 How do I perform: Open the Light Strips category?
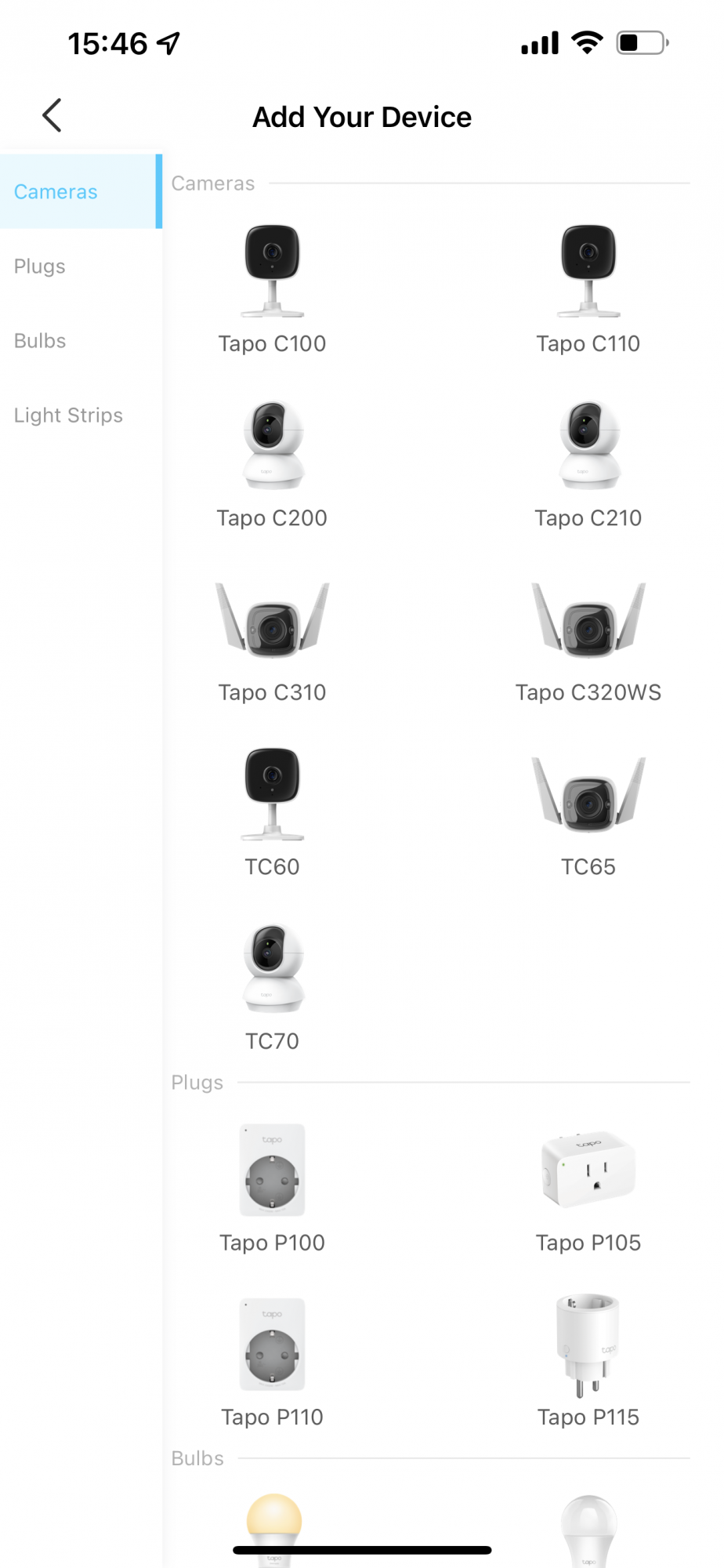click(x=68, y=416)
